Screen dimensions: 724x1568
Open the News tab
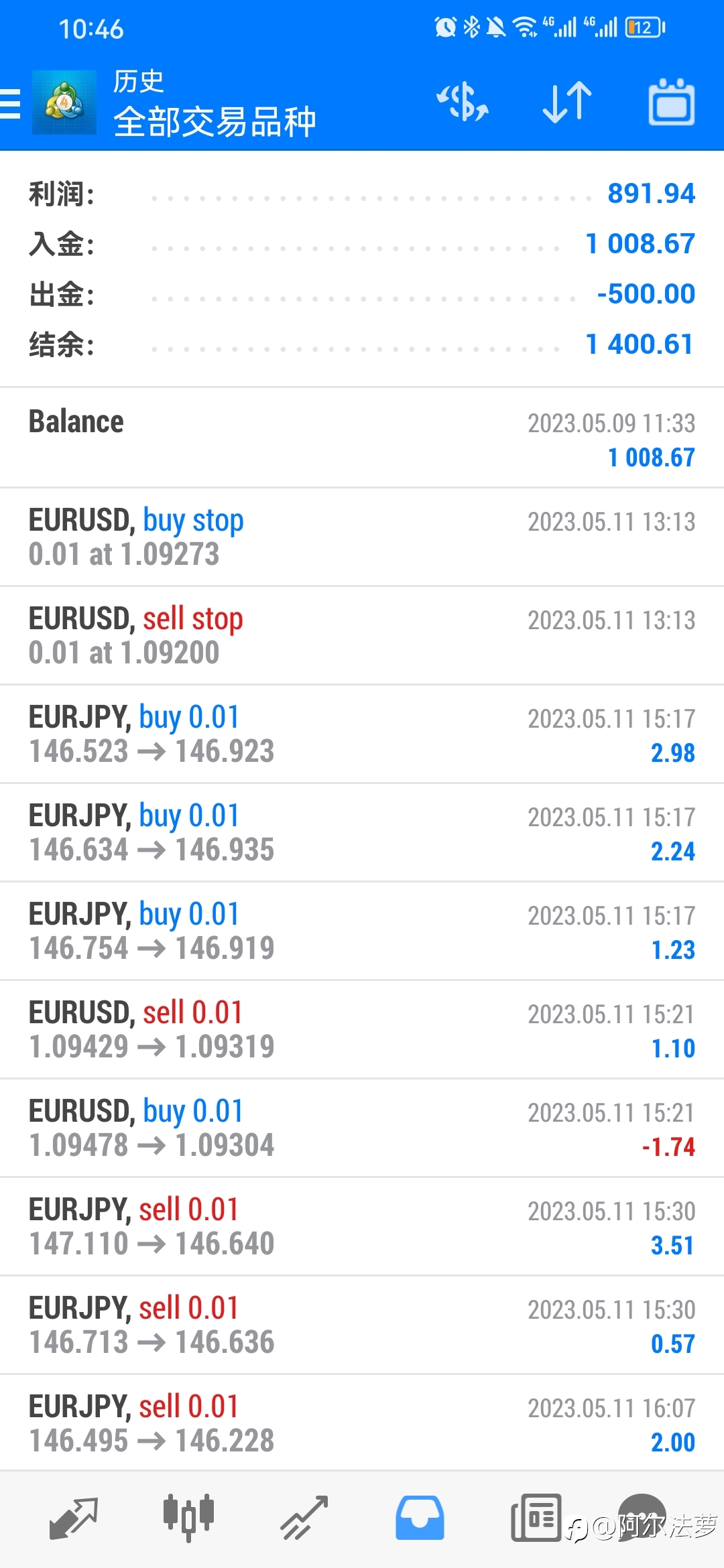(x=536, y=1518)
